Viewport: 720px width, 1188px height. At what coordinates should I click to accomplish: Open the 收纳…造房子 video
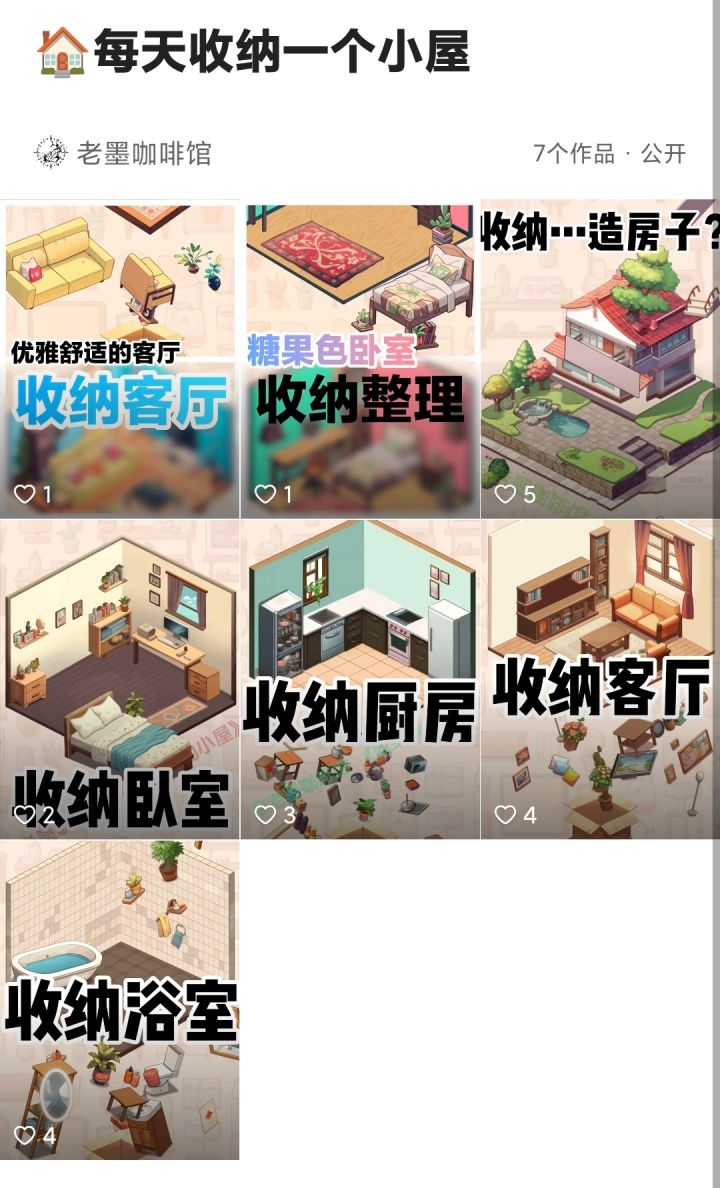[x=600, y=330]
